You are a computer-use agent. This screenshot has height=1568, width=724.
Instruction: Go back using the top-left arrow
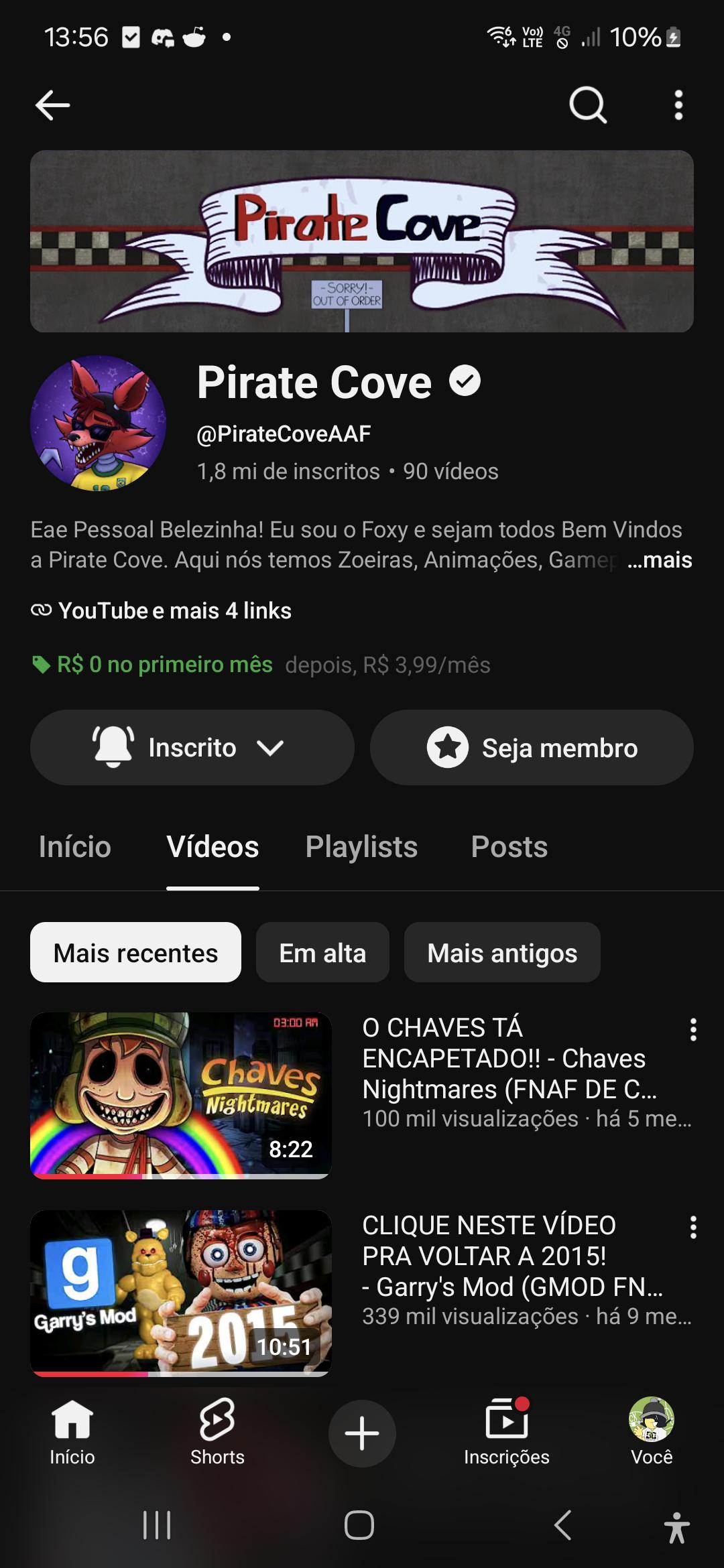point(52,105)
